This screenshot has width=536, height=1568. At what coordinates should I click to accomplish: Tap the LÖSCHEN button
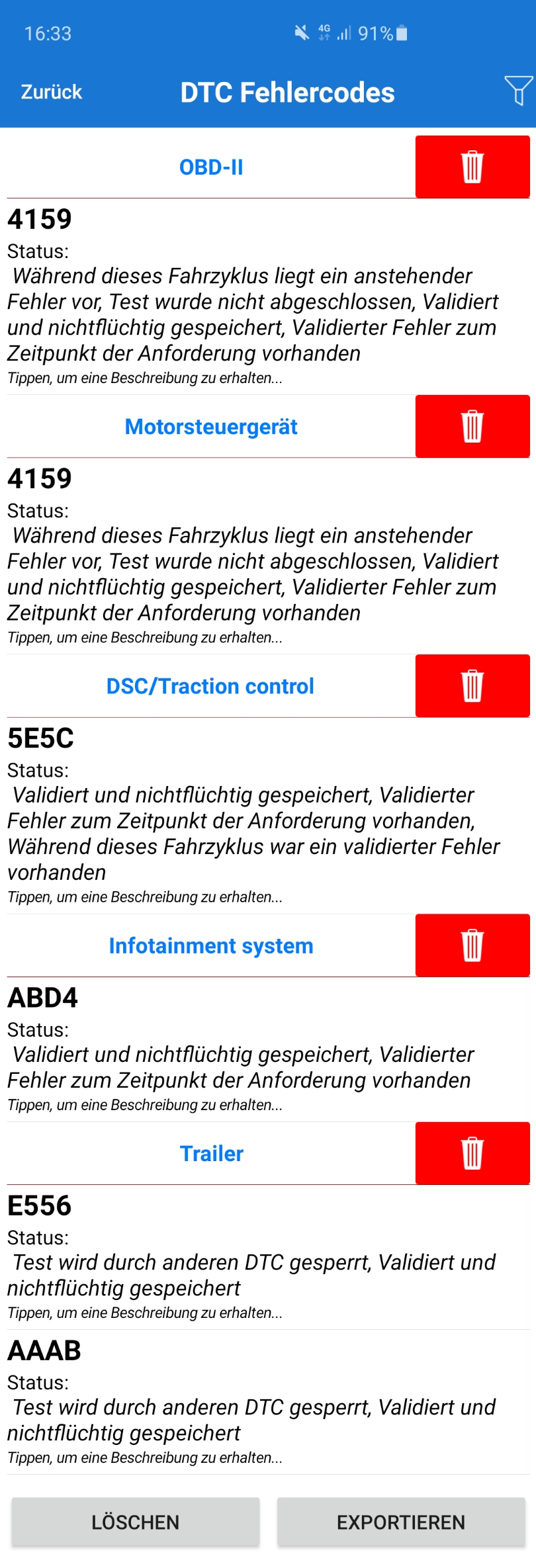click(x=135, y=1522)
